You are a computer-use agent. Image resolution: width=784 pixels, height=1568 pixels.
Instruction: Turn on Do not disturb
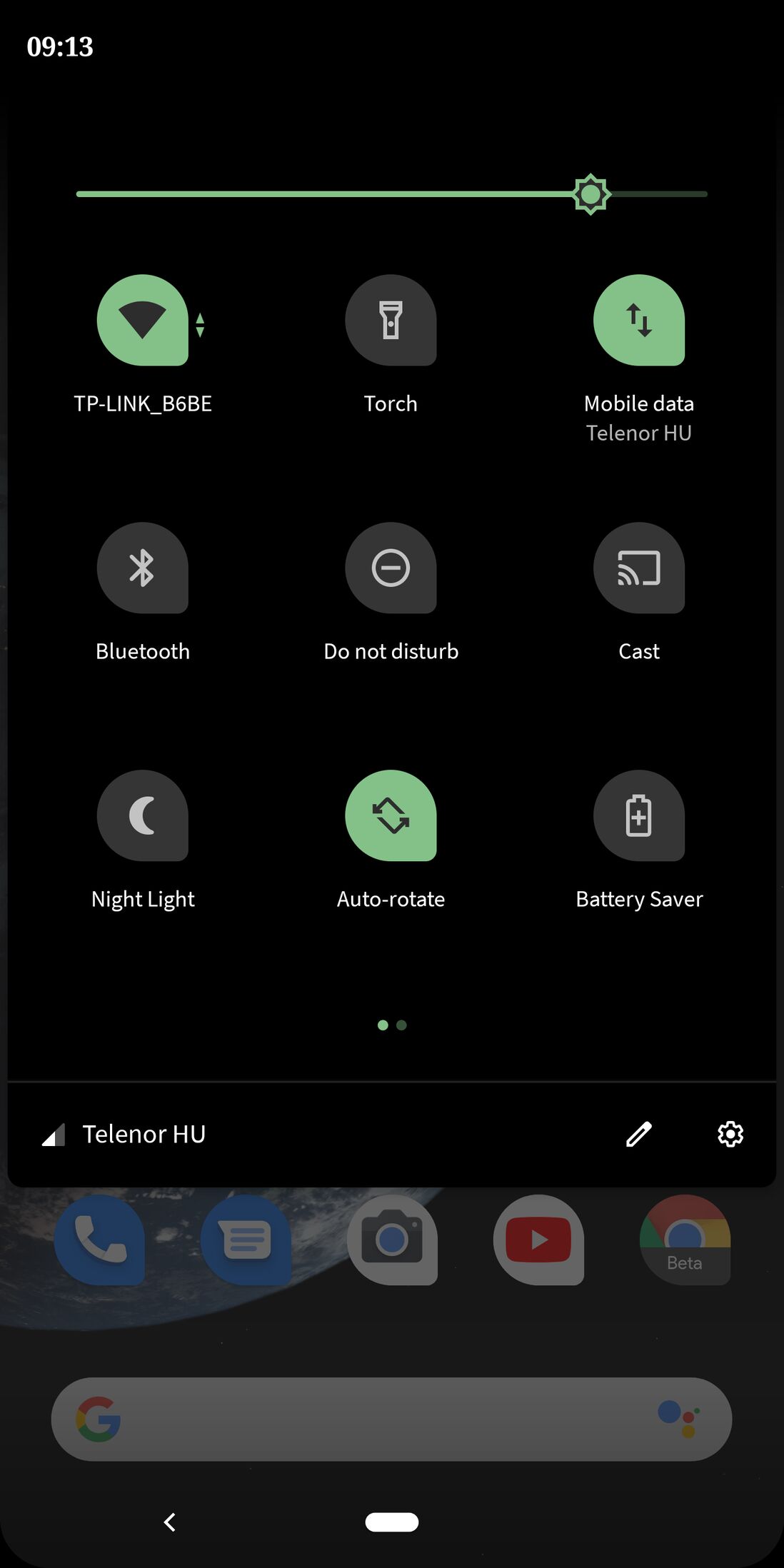point(391,568)
